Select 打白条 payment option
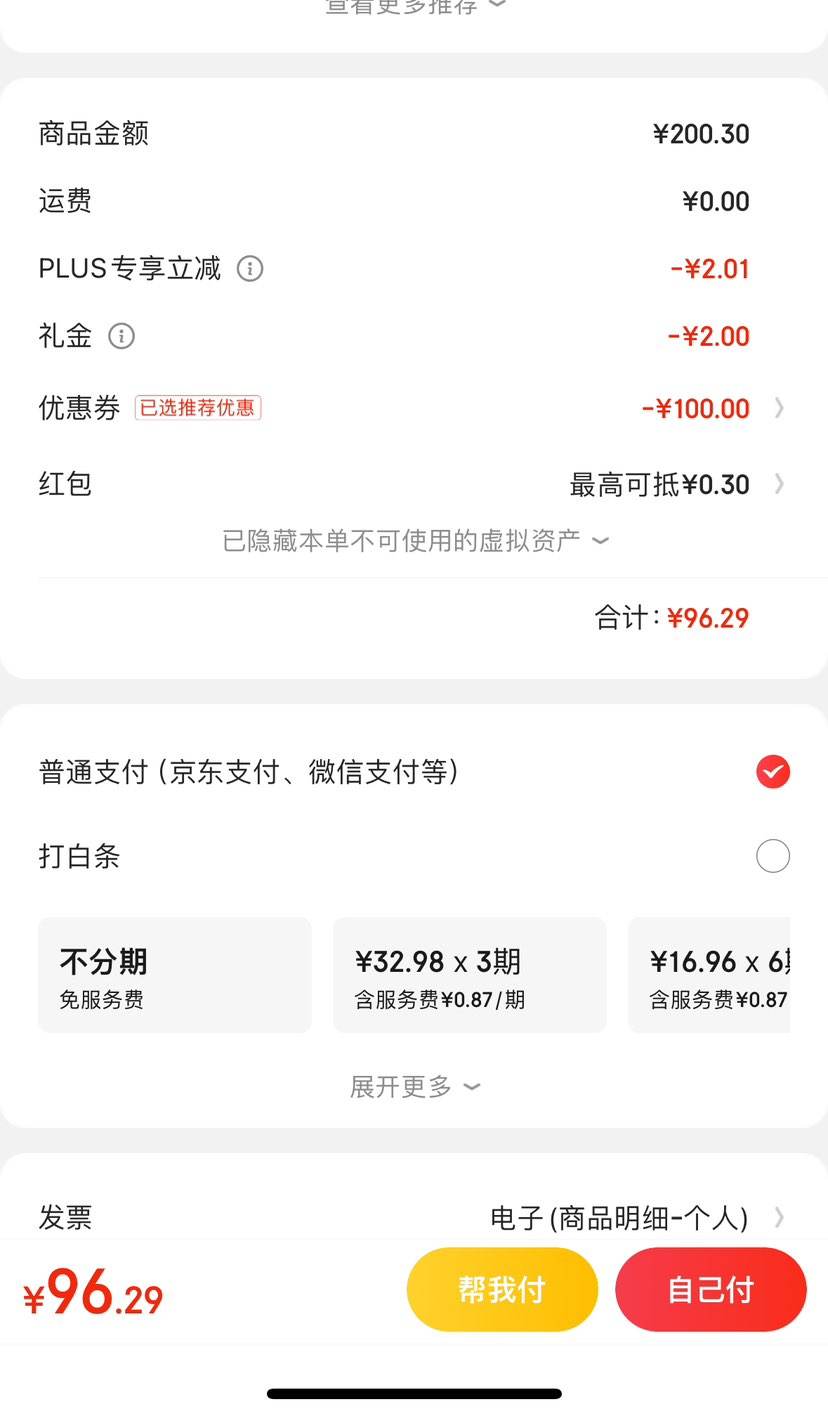 tap(413, 856)
